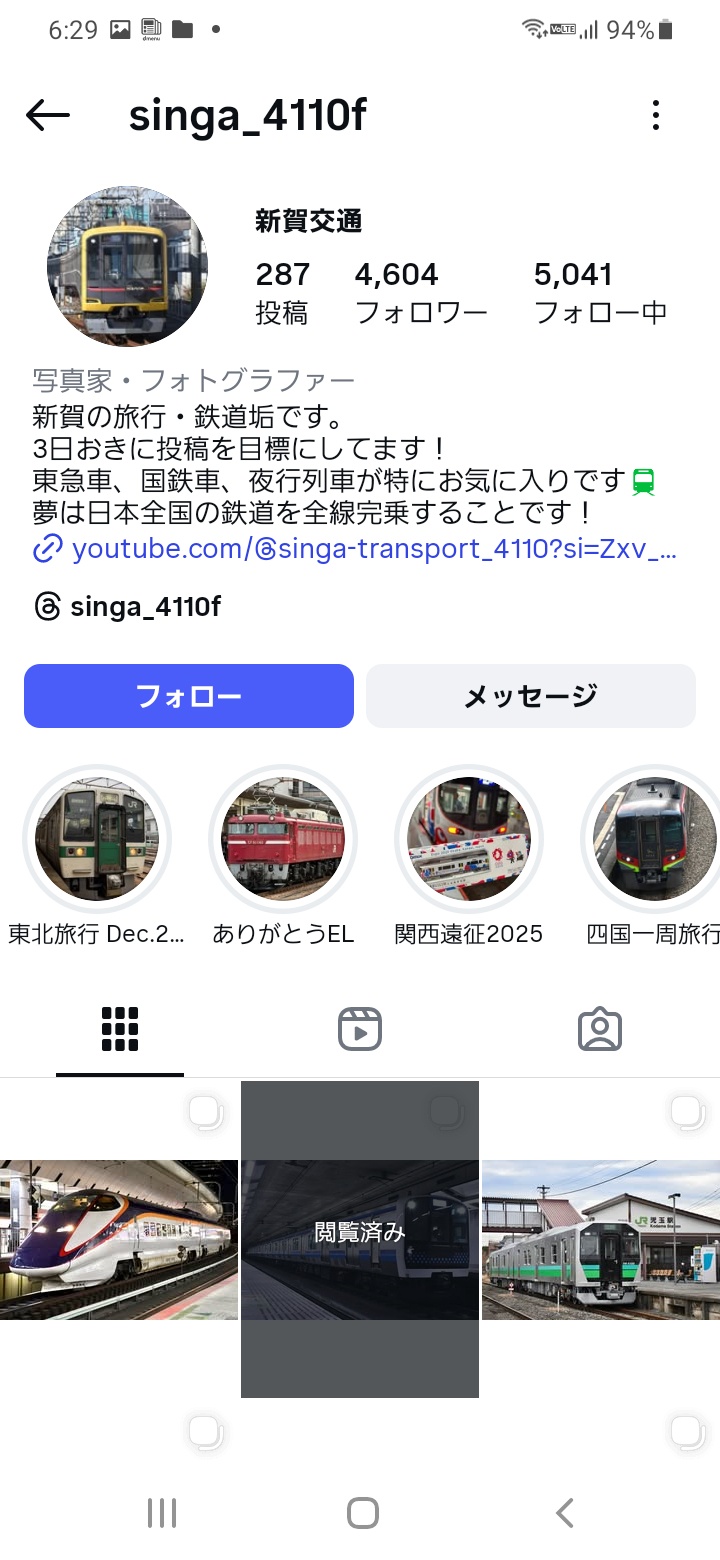Viewport: 720px width, 1560px height.
Task: Show the 5,041 フォロー中 list
Action: [x=600, y=292]
